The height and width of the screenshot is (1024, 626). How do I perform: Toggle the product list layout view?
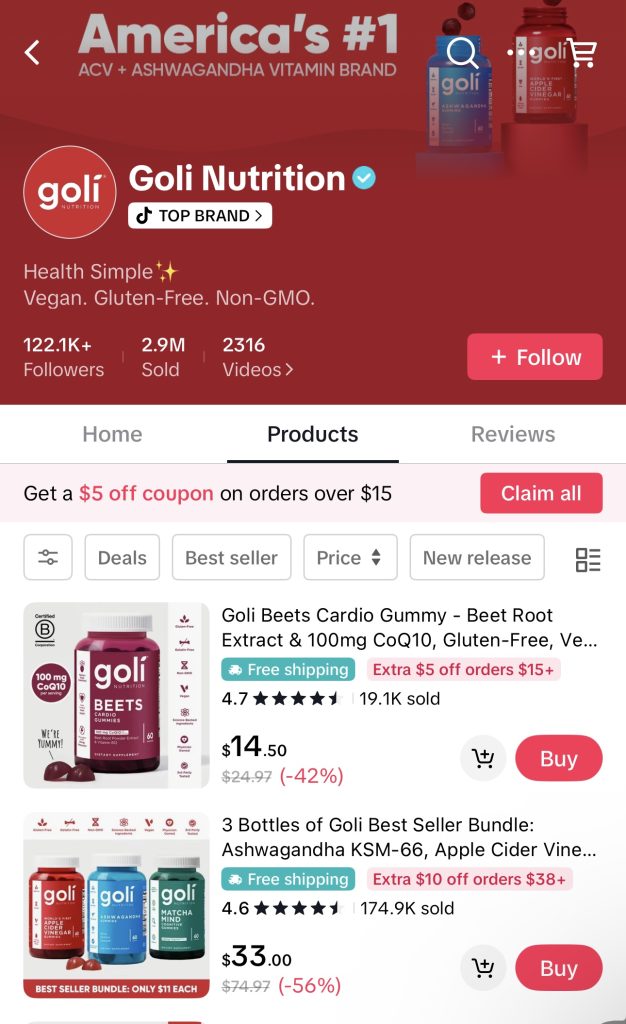[x=588, y=559]
